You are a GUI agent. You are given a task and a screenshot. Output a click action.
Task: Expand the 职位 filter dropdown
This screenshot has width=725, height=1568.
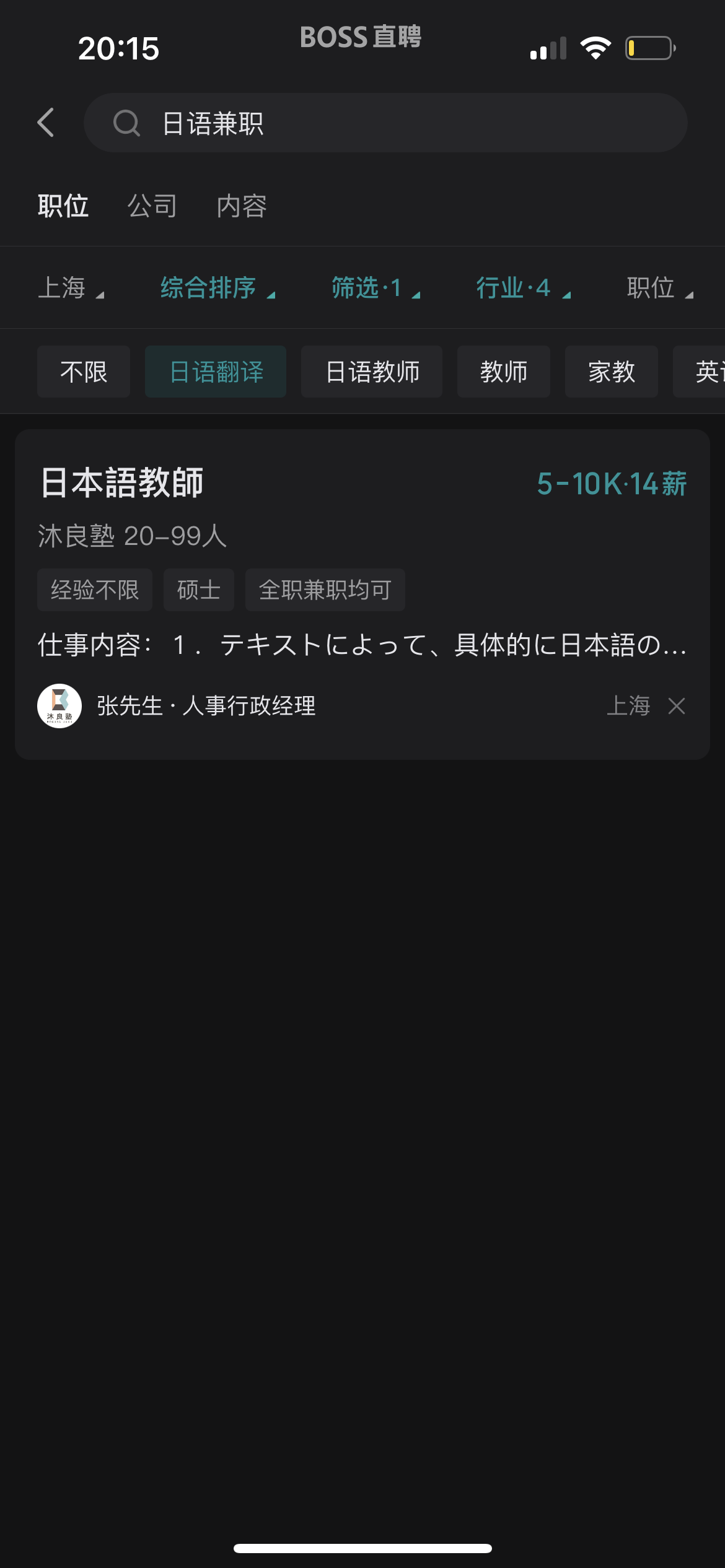660,287
